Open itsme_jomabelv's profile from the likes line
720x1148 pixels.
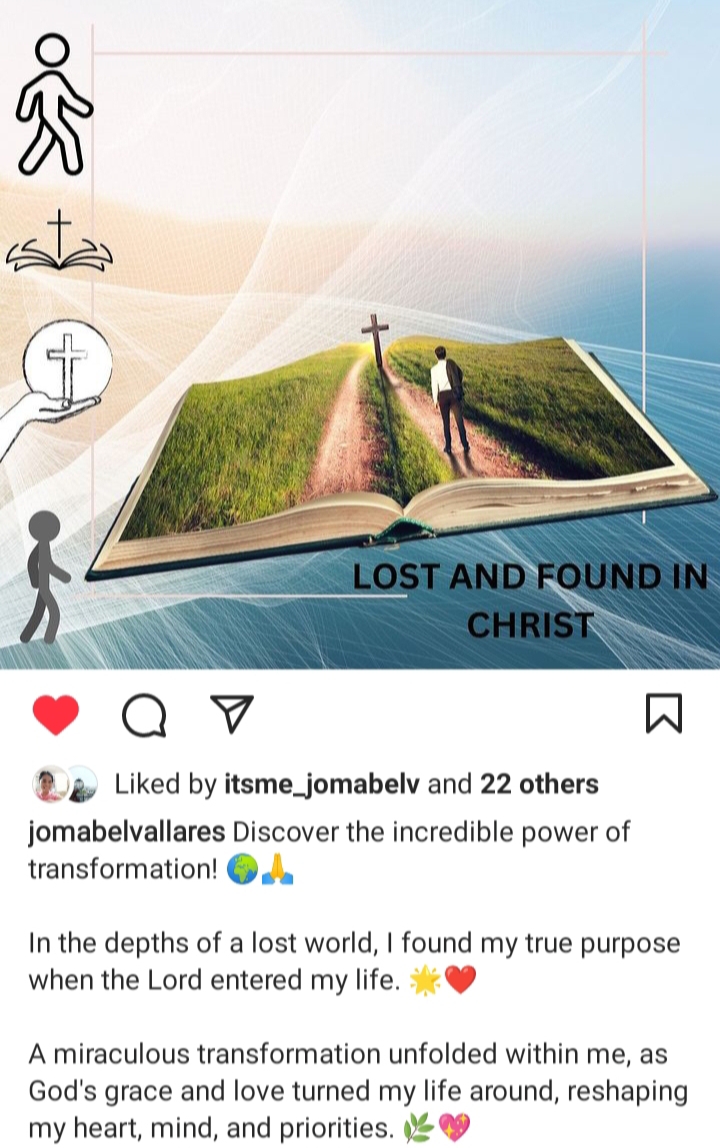coord(321,784)
